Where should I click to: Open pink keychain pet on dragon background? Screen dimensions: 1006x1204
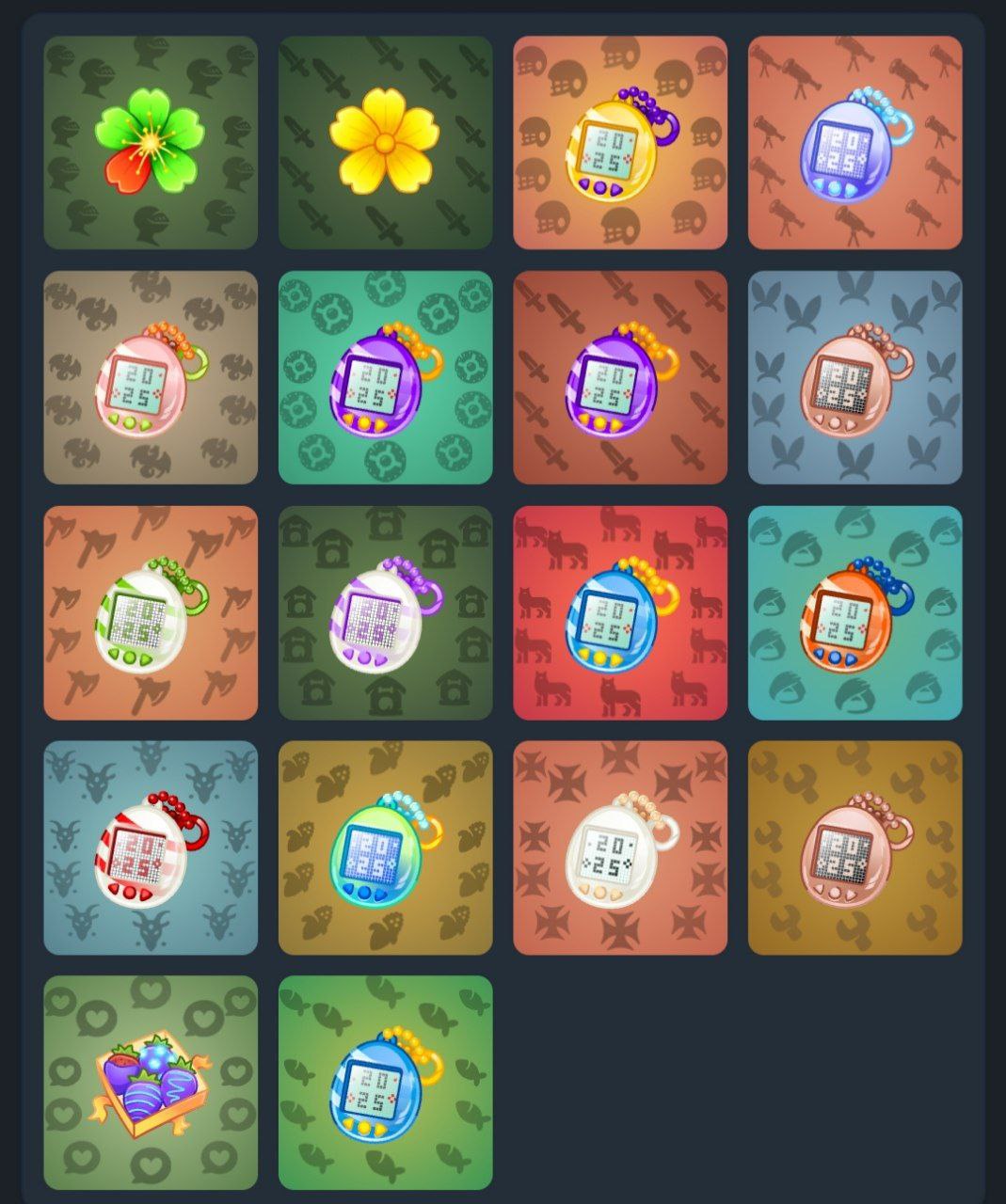click(151, 378)
